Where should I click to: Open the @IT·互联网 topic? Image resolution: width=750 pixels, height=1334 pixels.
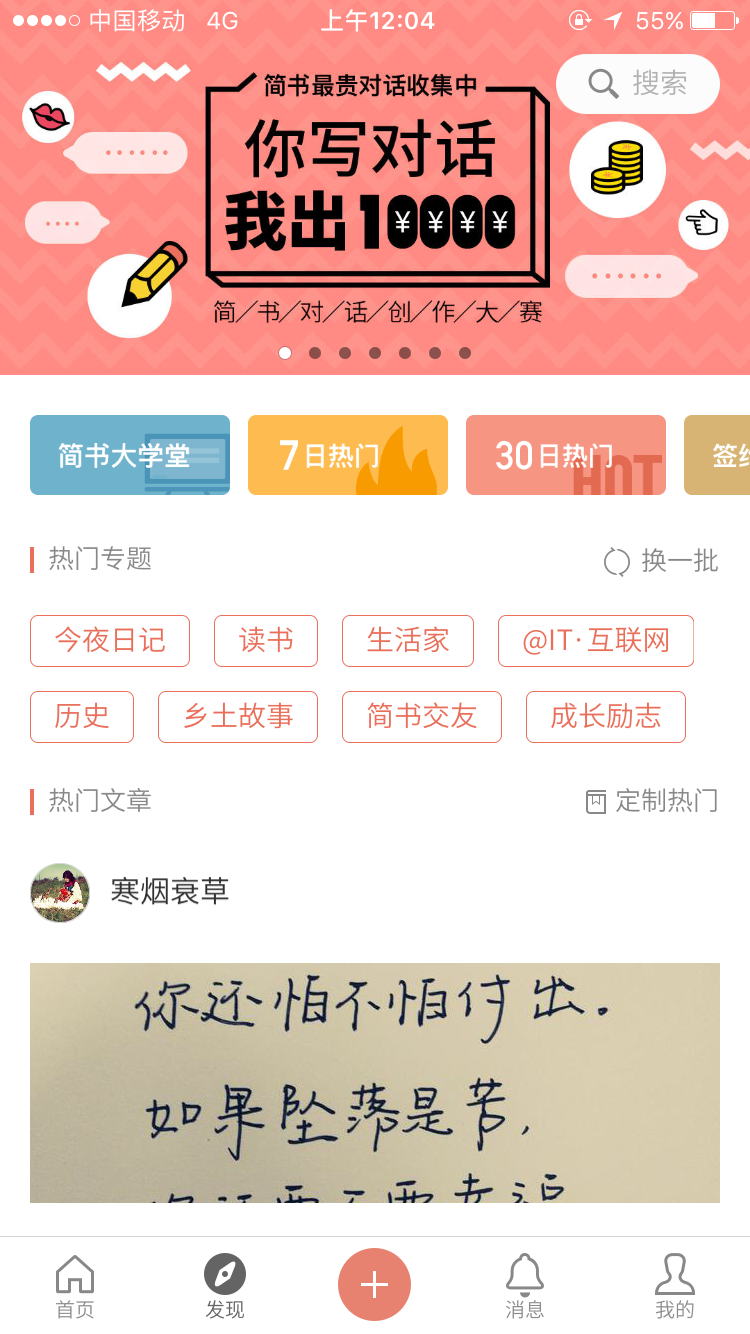[596, 641]
